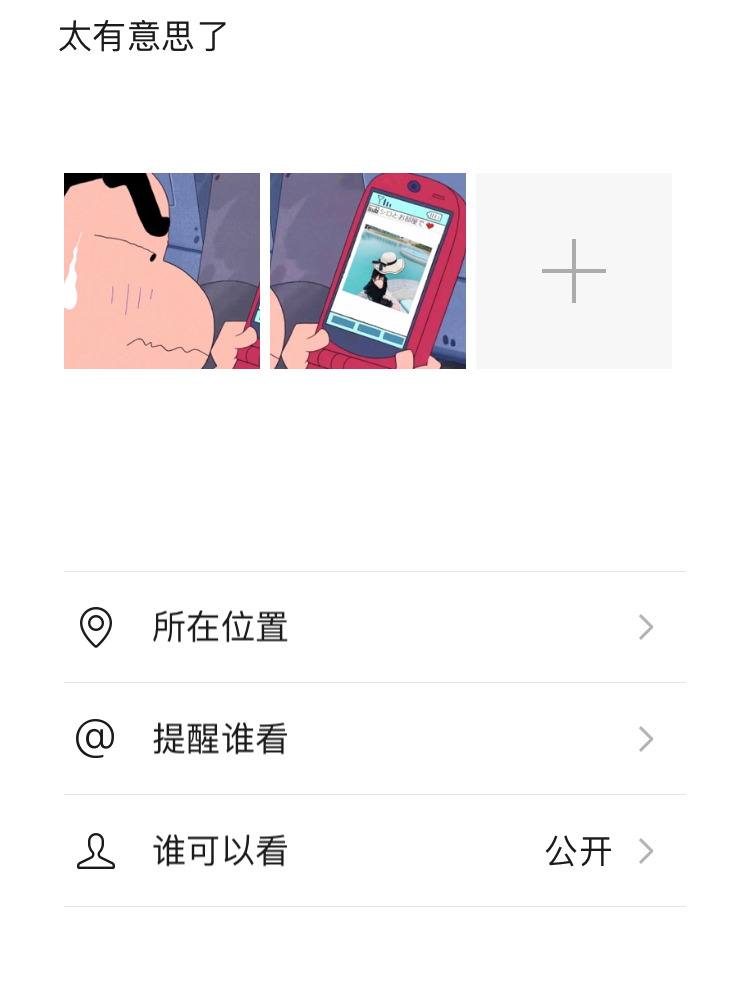
Task: Tap the plus icon to add photos
Action: point(573,271)
